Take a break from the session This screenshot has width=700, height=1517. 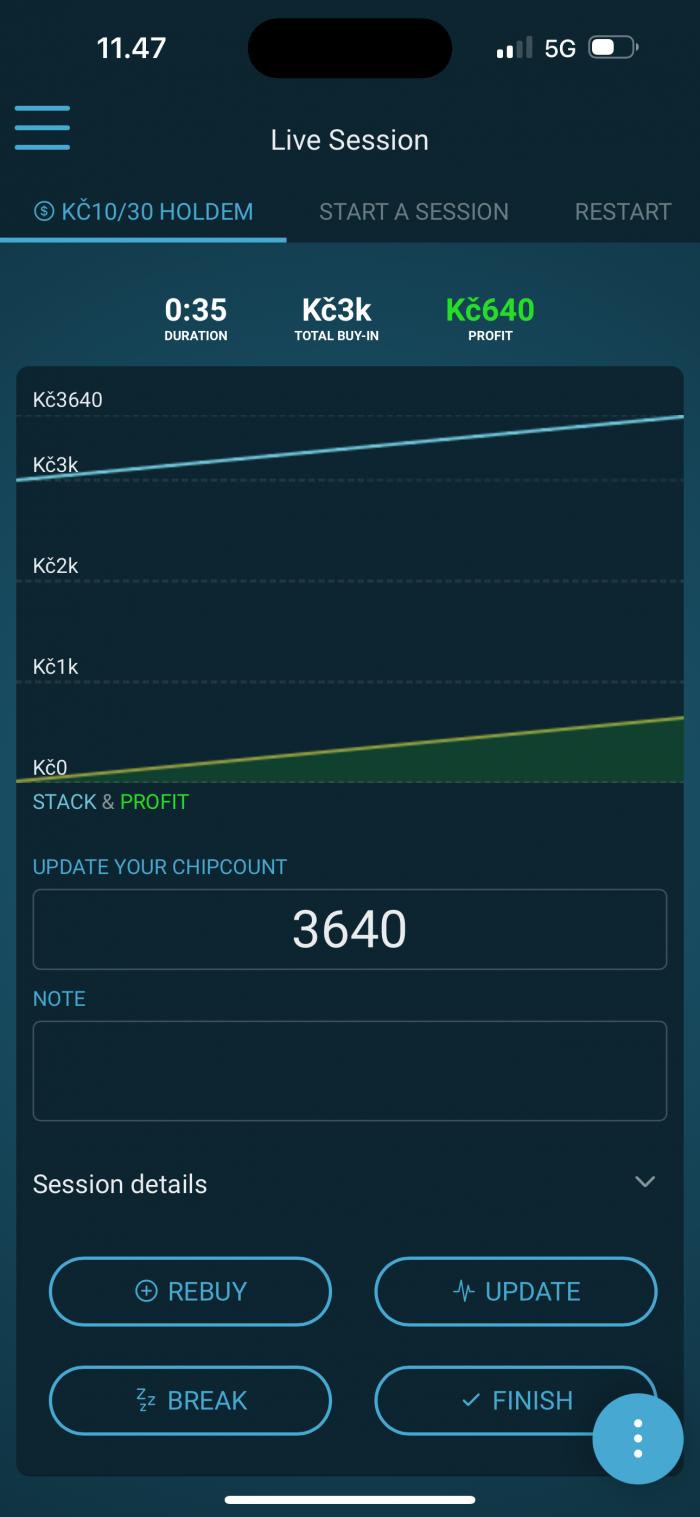190,1400
